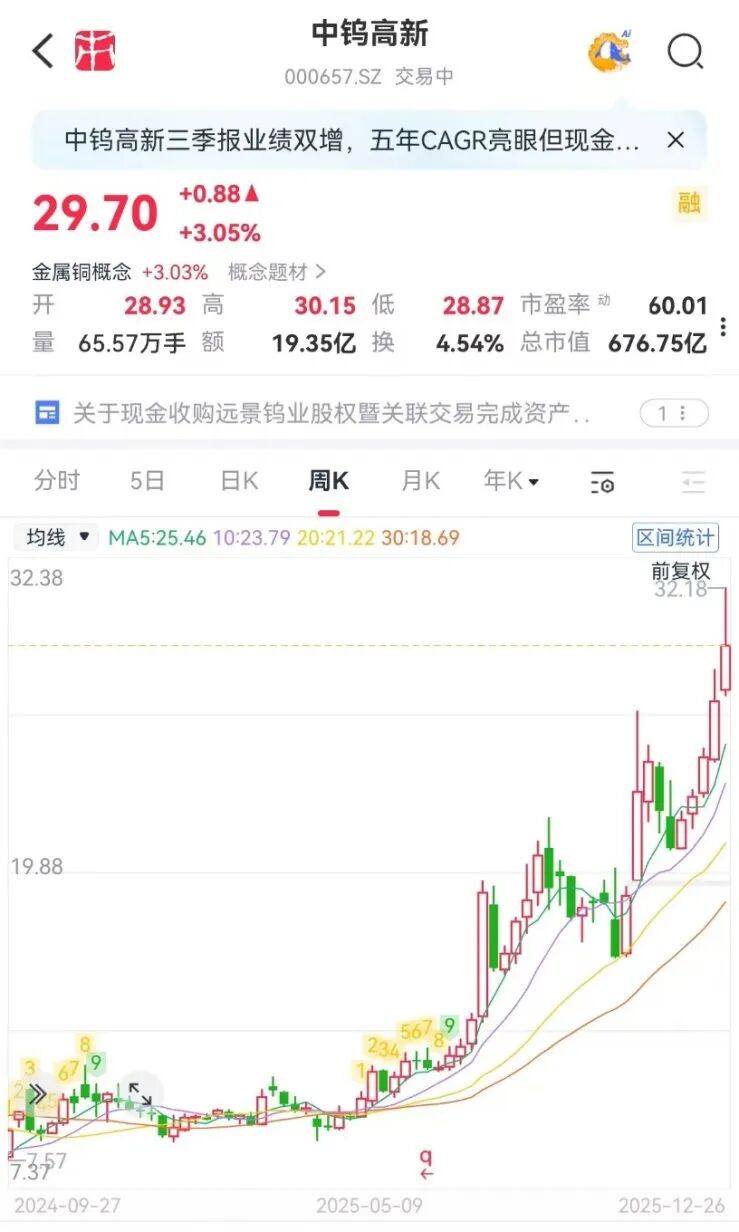Tap the 区间统计 button
The image size is (739, 1232).
click(x=676, y=538)
